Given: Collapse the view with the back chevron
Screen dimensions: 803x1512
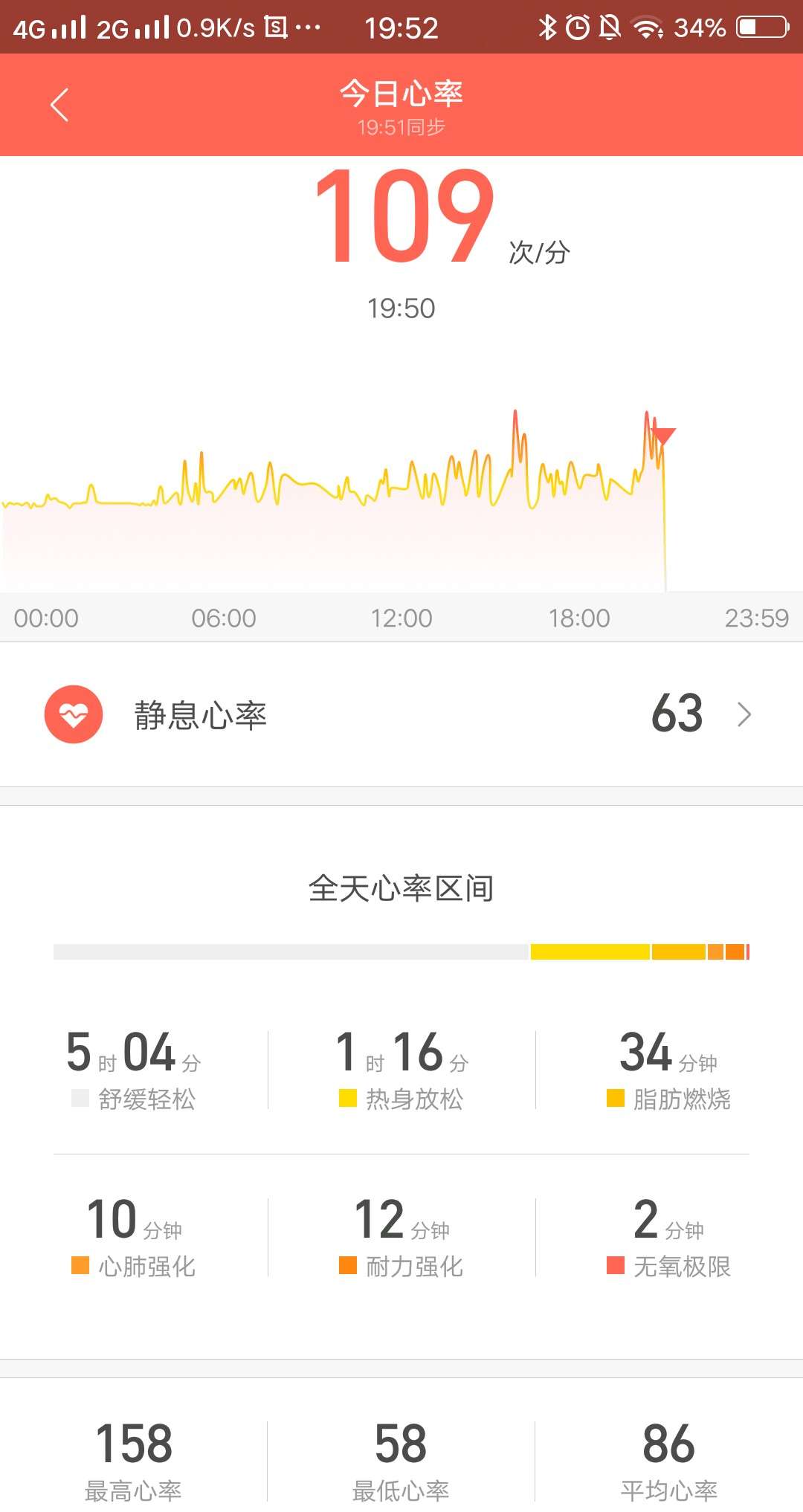Looking at the screenshot, I should click(59, 104).
